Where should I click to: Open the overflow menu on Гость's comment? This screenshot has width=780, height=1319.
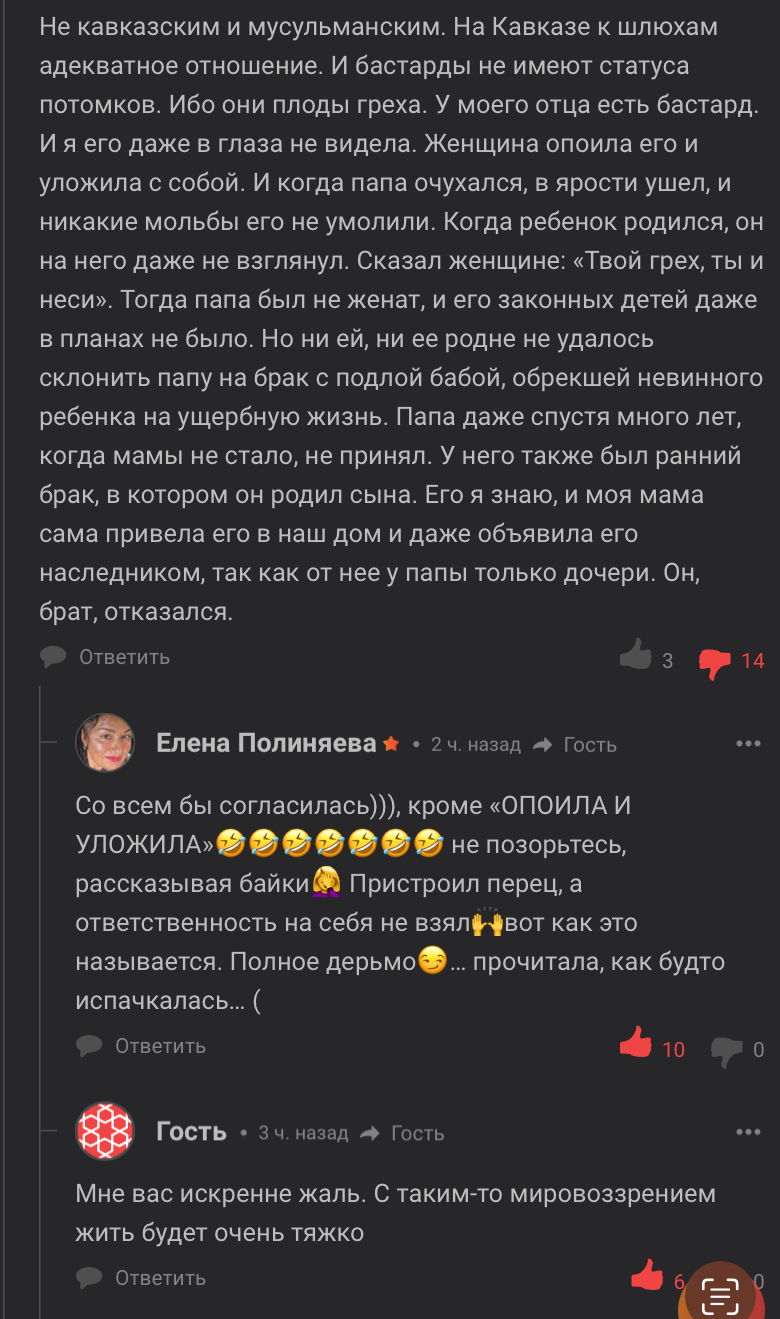click(x=748, y=1131)
